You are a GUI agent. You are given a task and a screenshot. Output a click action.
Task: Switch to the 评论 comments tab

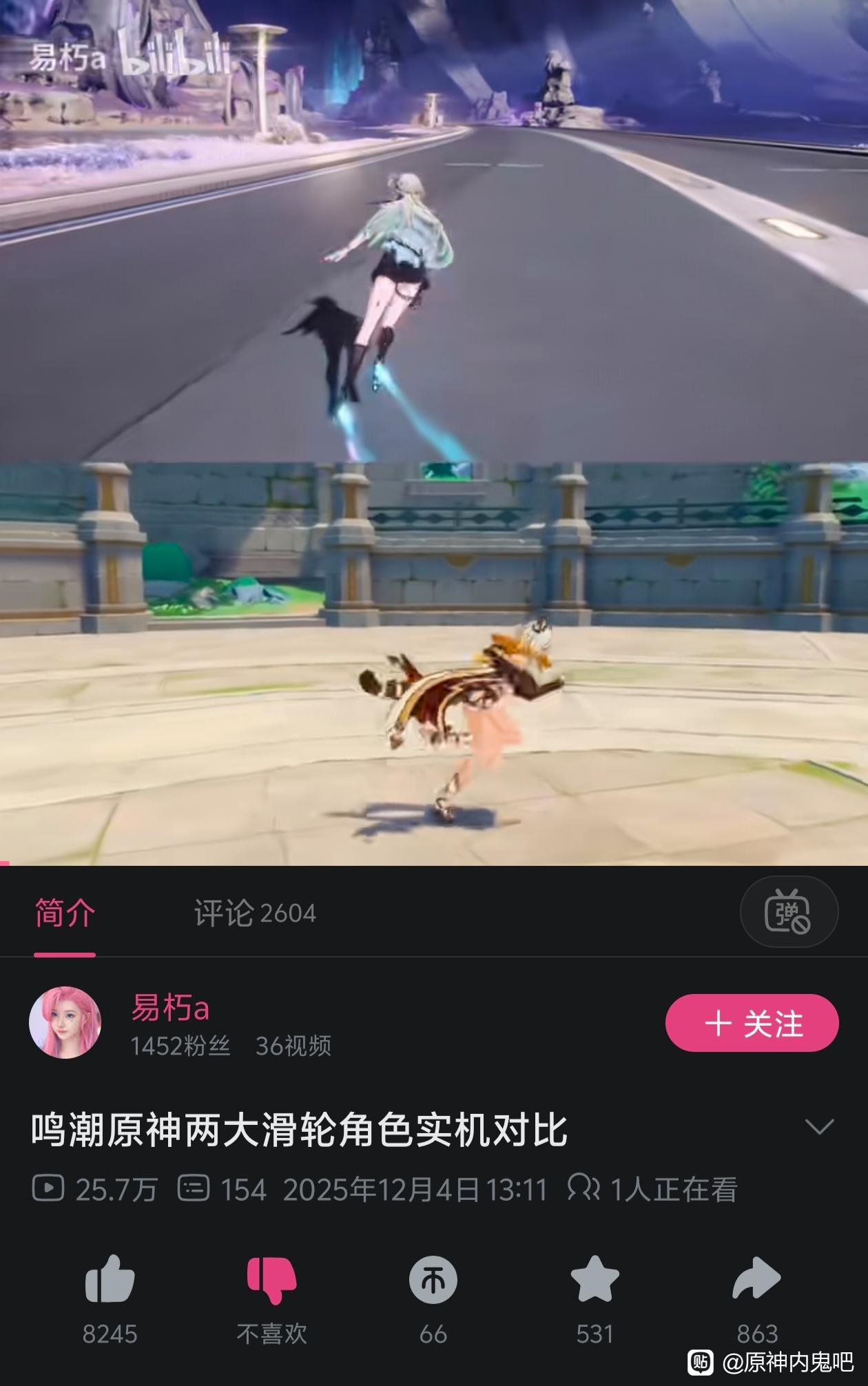click(x=254, y=913)
